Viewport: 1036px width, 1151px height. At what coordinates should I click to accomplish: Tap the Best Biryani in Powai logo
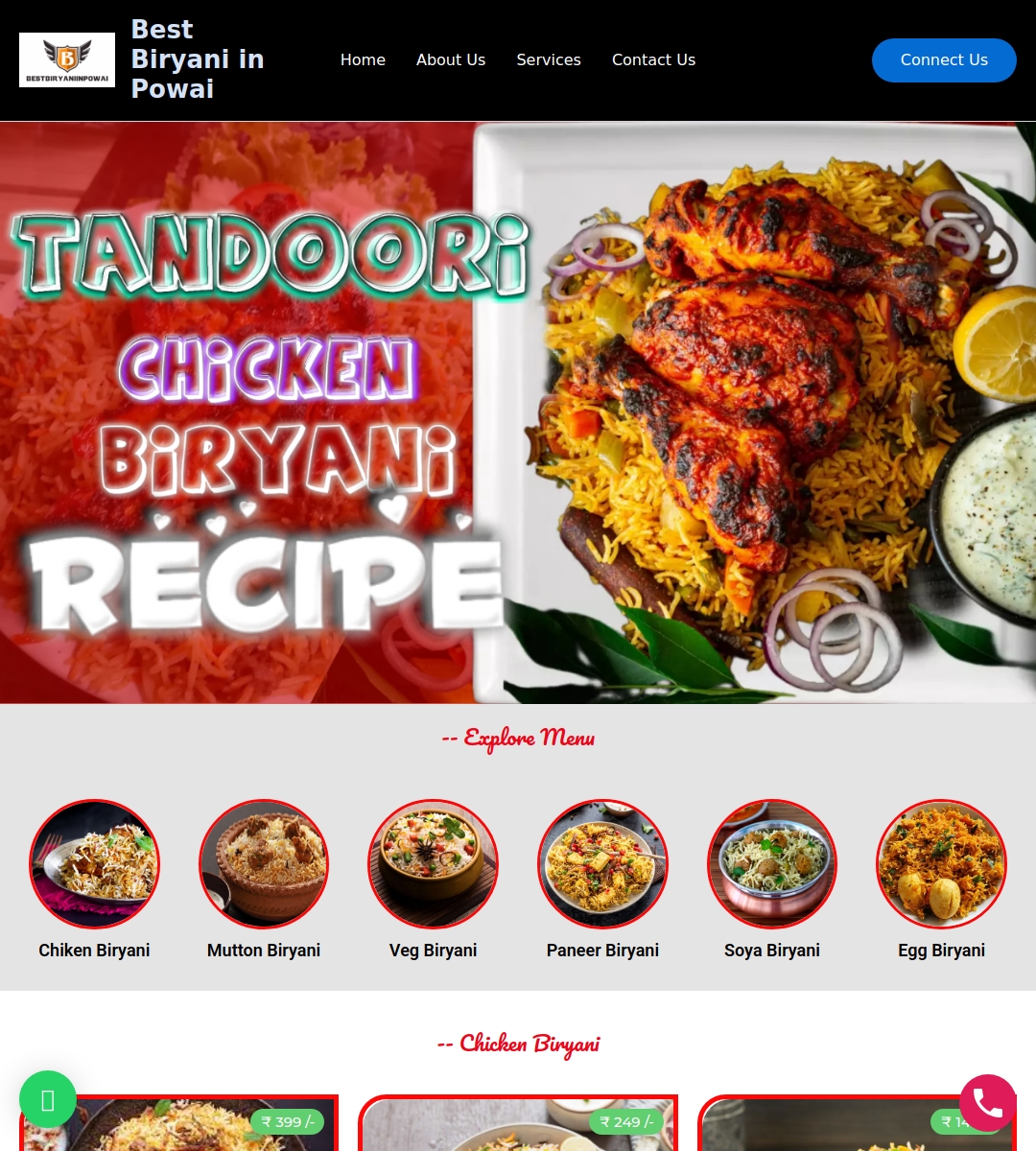pyautogui.click(x=67, y=59)
